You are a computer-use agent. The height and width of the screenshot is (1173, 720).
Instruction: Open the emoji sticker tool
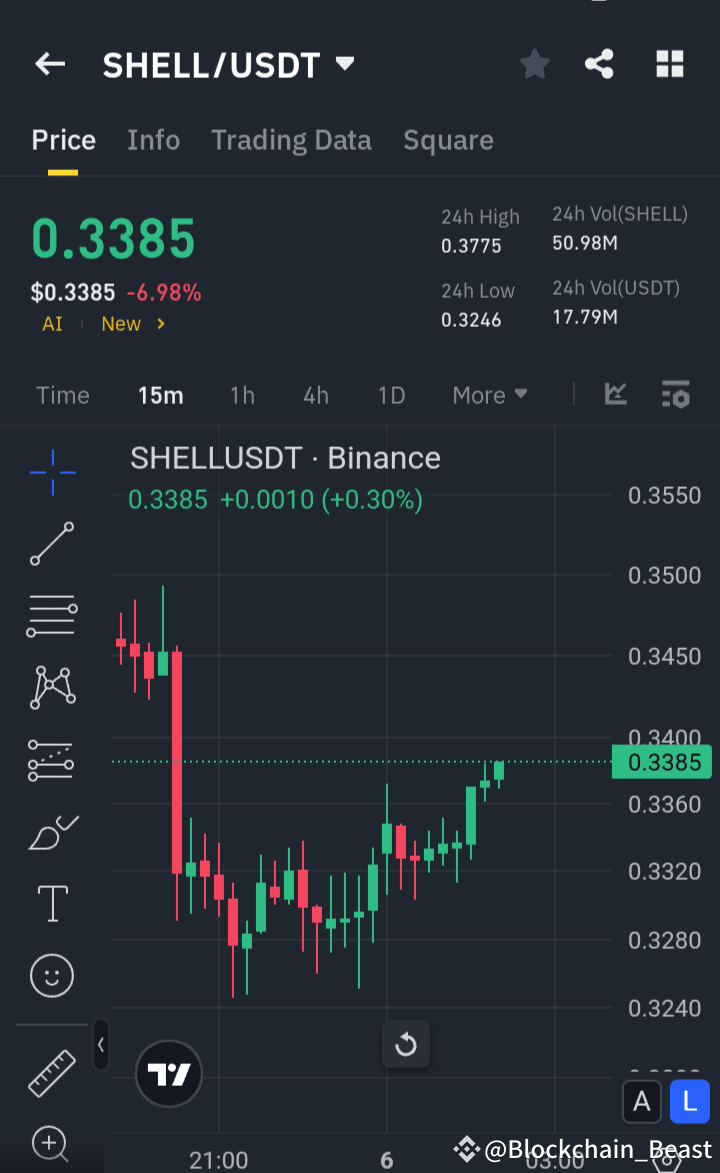pyautogui.click(x=51, y=975)
